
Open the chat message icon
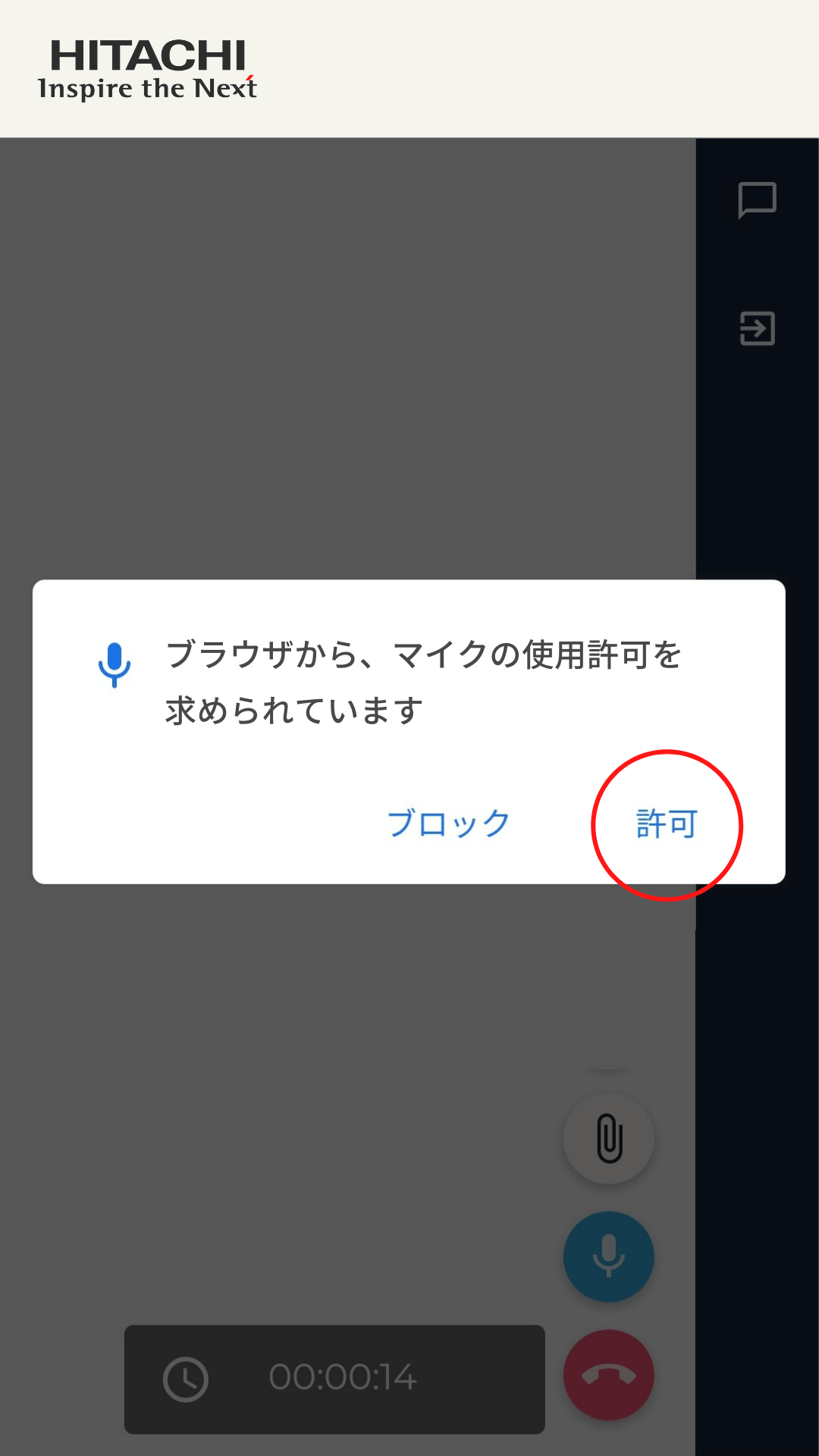click(x=757, y=200)
